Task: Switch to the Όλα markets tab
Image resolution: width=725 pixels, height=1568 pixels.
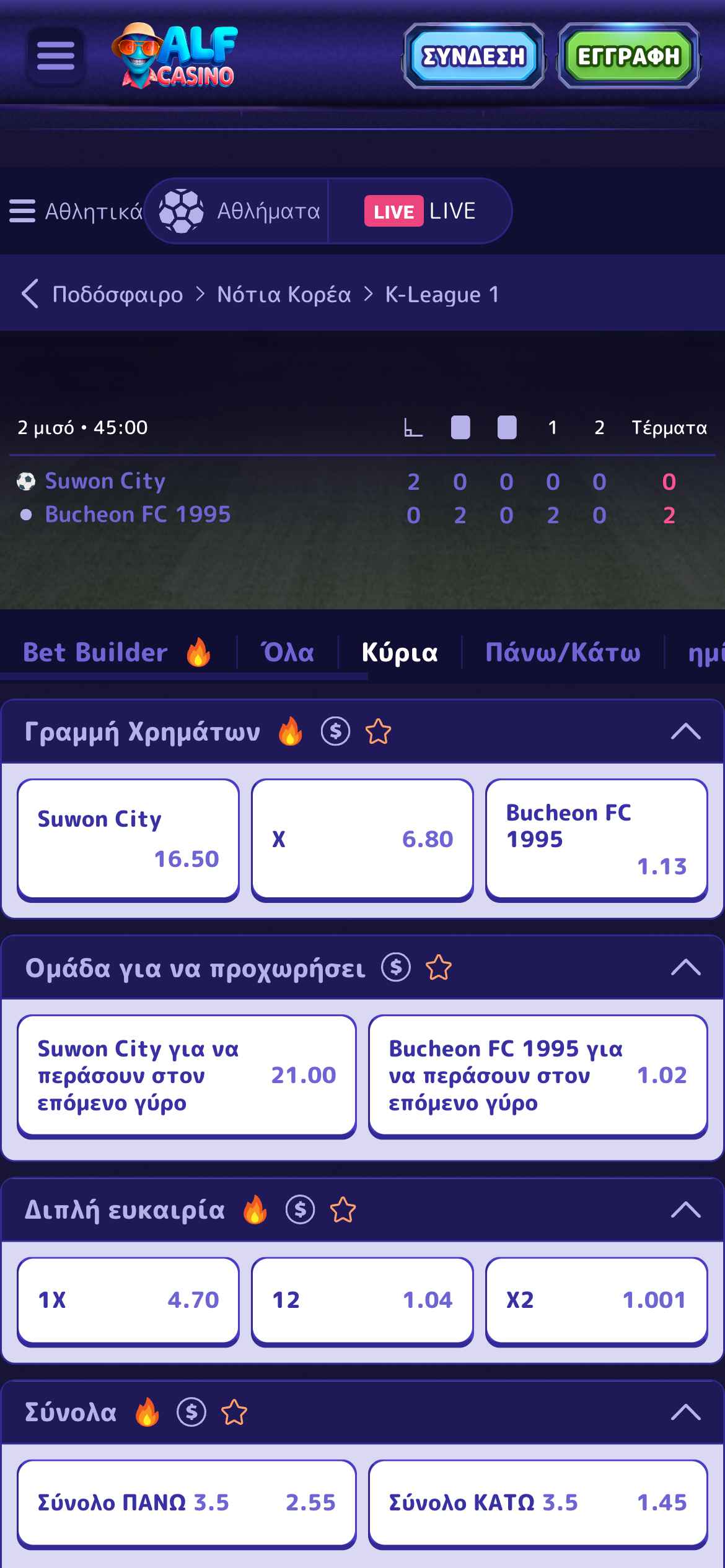Action: [288, 652]
